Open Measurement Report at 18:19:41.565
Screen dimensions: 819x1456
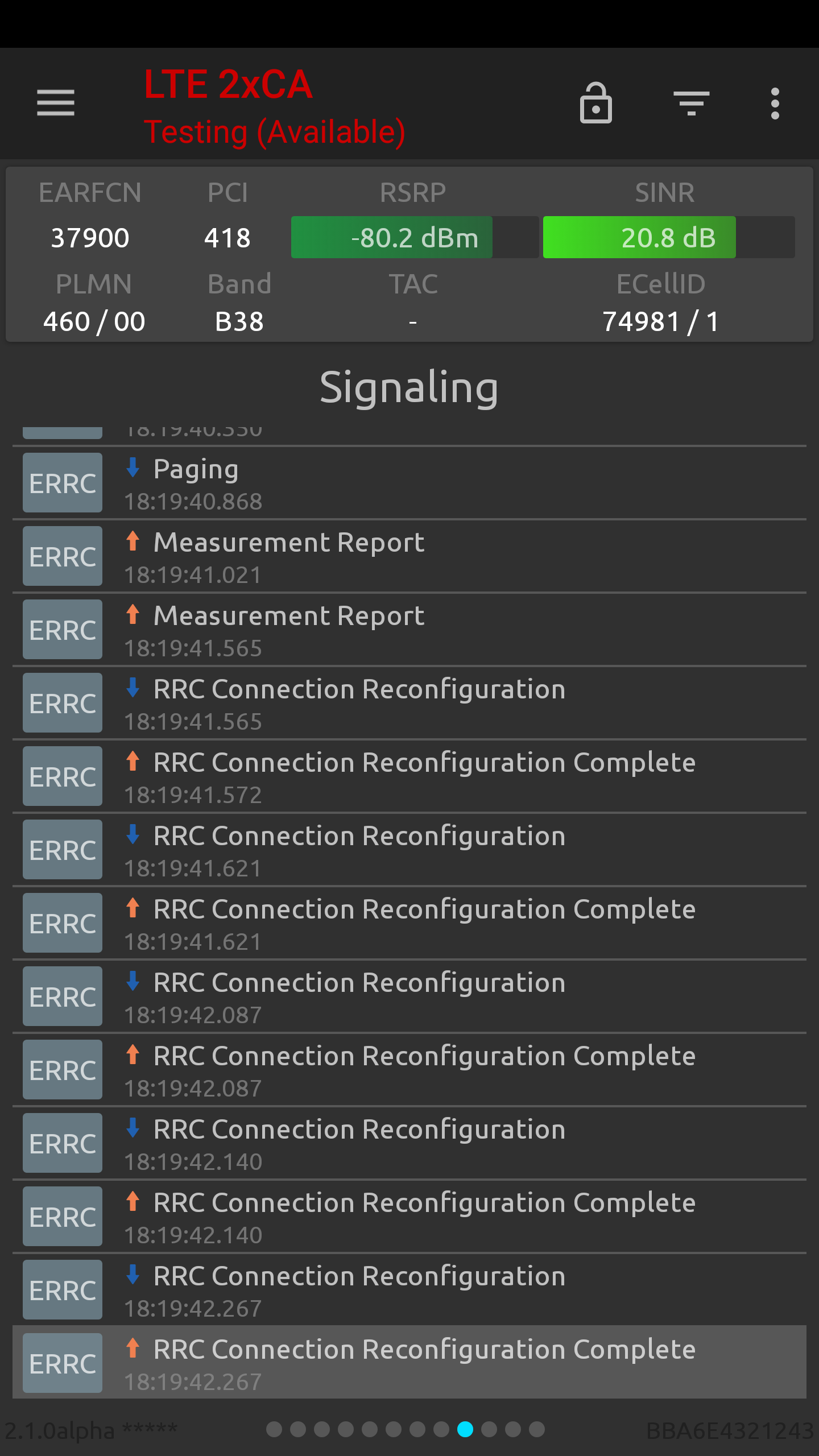tap(409, 630)
